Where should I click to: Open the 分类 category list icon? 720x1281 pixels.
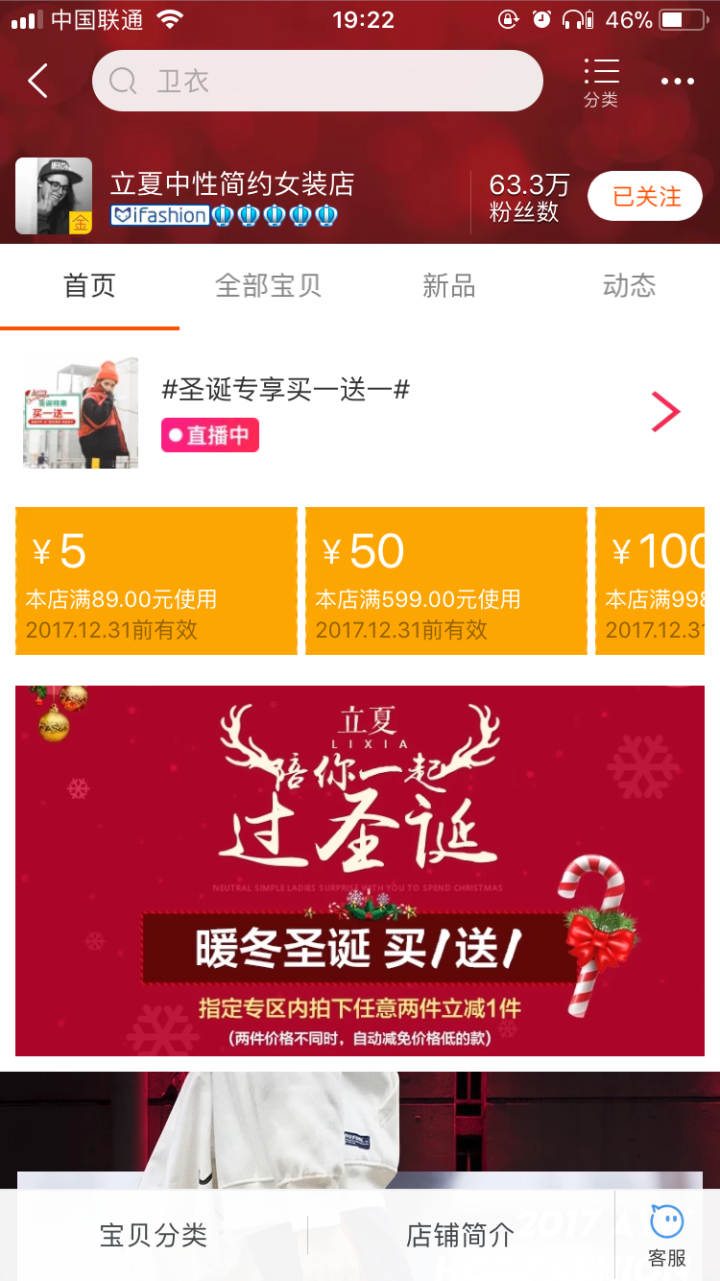tap(601, 82)
